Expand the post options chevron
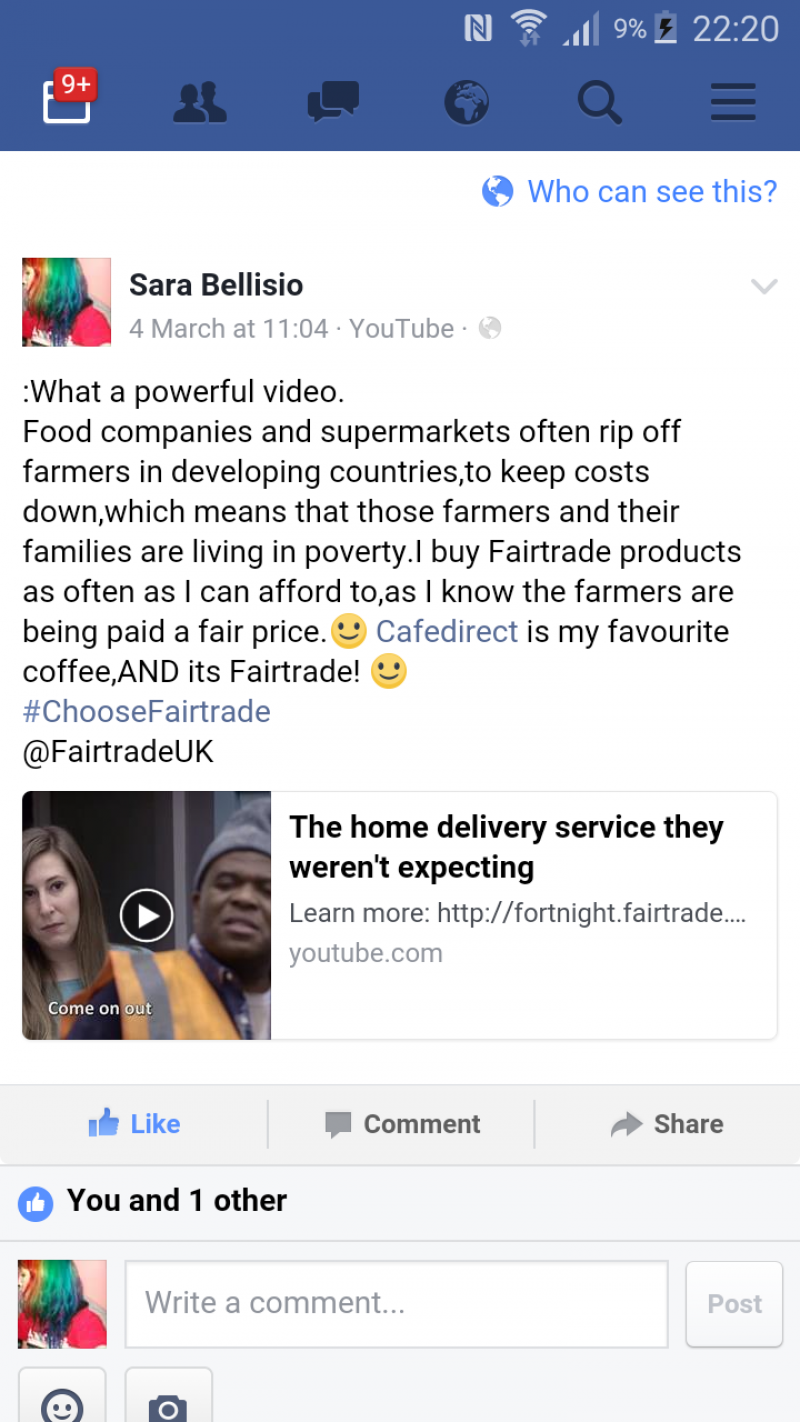The height and width of the screenshot is (1422, 800). (x=763, y=287)
